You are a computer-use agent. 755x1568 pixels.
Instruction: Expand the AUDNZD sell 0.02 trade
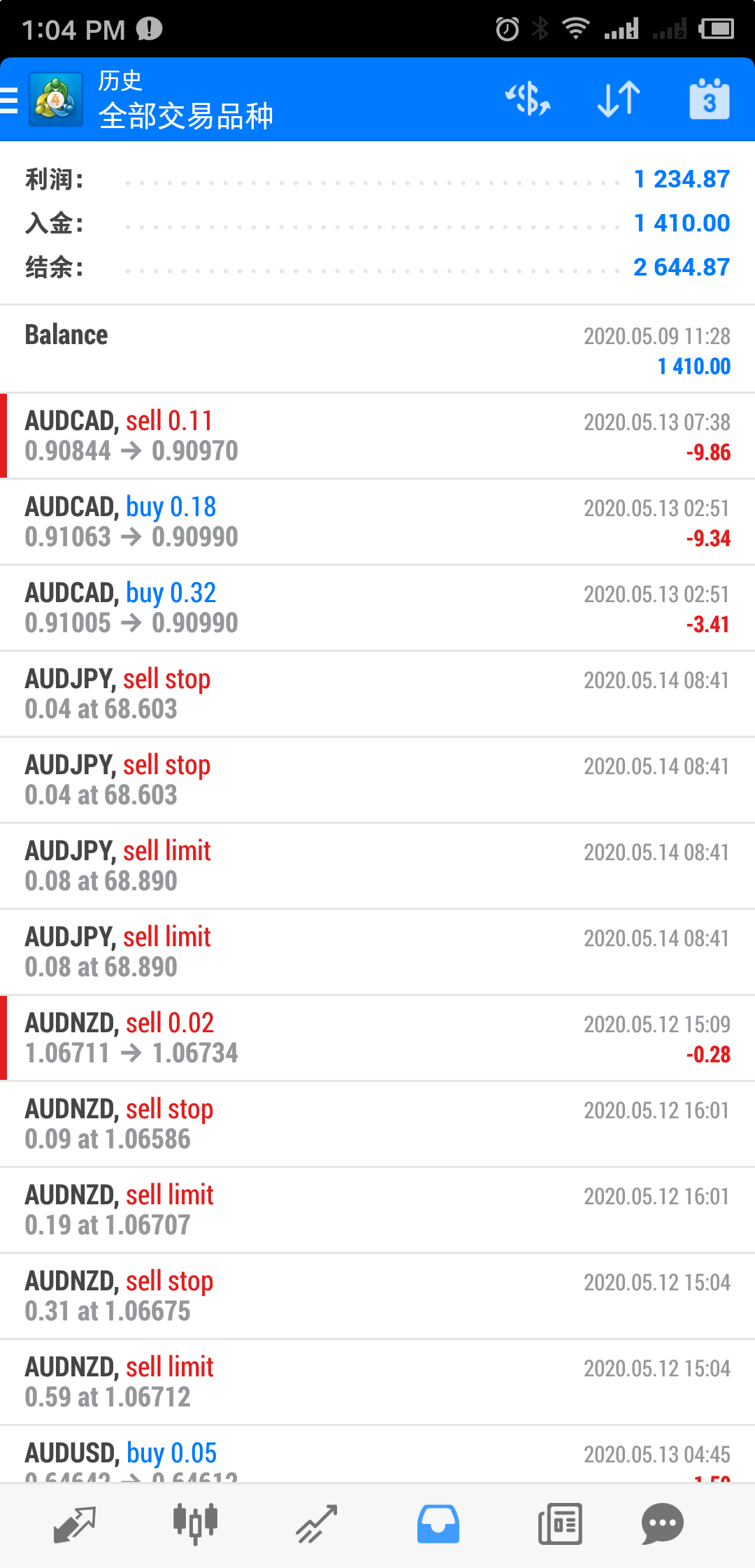click(x=377, y=1039)
